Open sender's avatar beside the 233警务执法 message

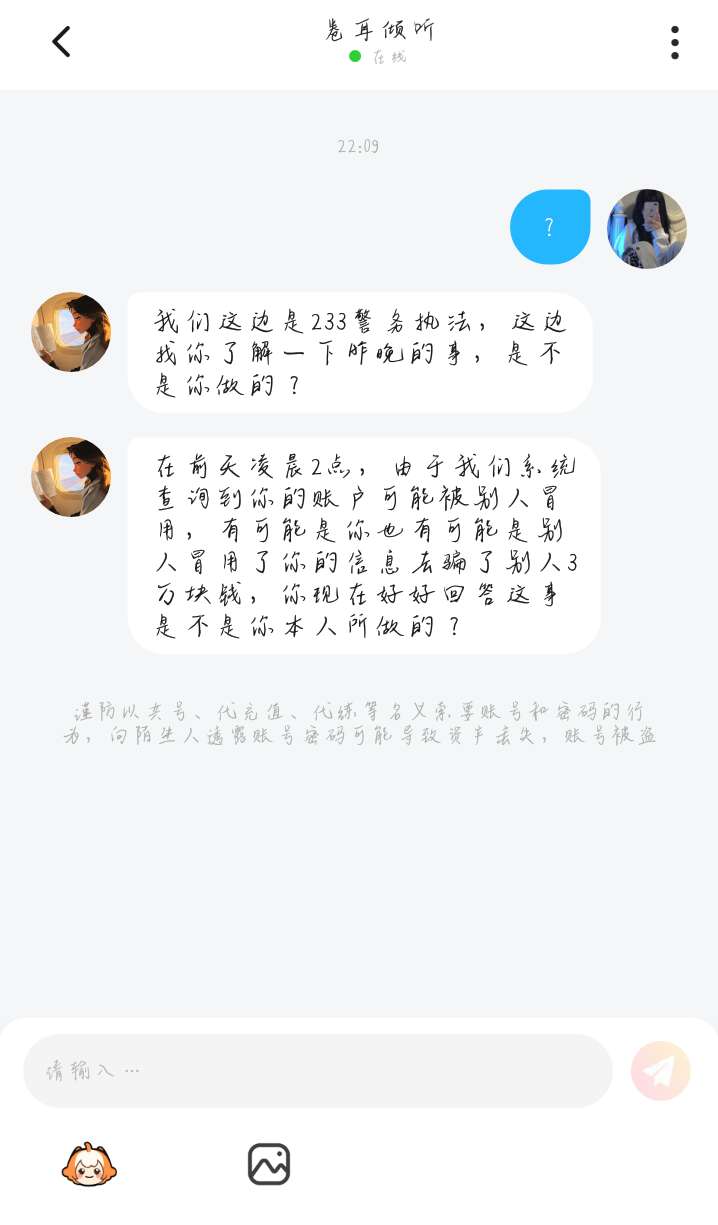[71, 332]
